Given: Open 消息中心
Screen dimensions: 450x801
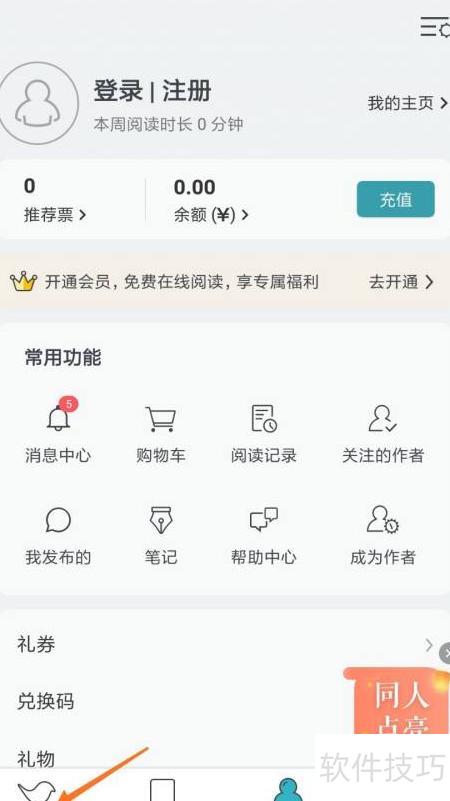Looking at the screenshot, I should 58,434.
